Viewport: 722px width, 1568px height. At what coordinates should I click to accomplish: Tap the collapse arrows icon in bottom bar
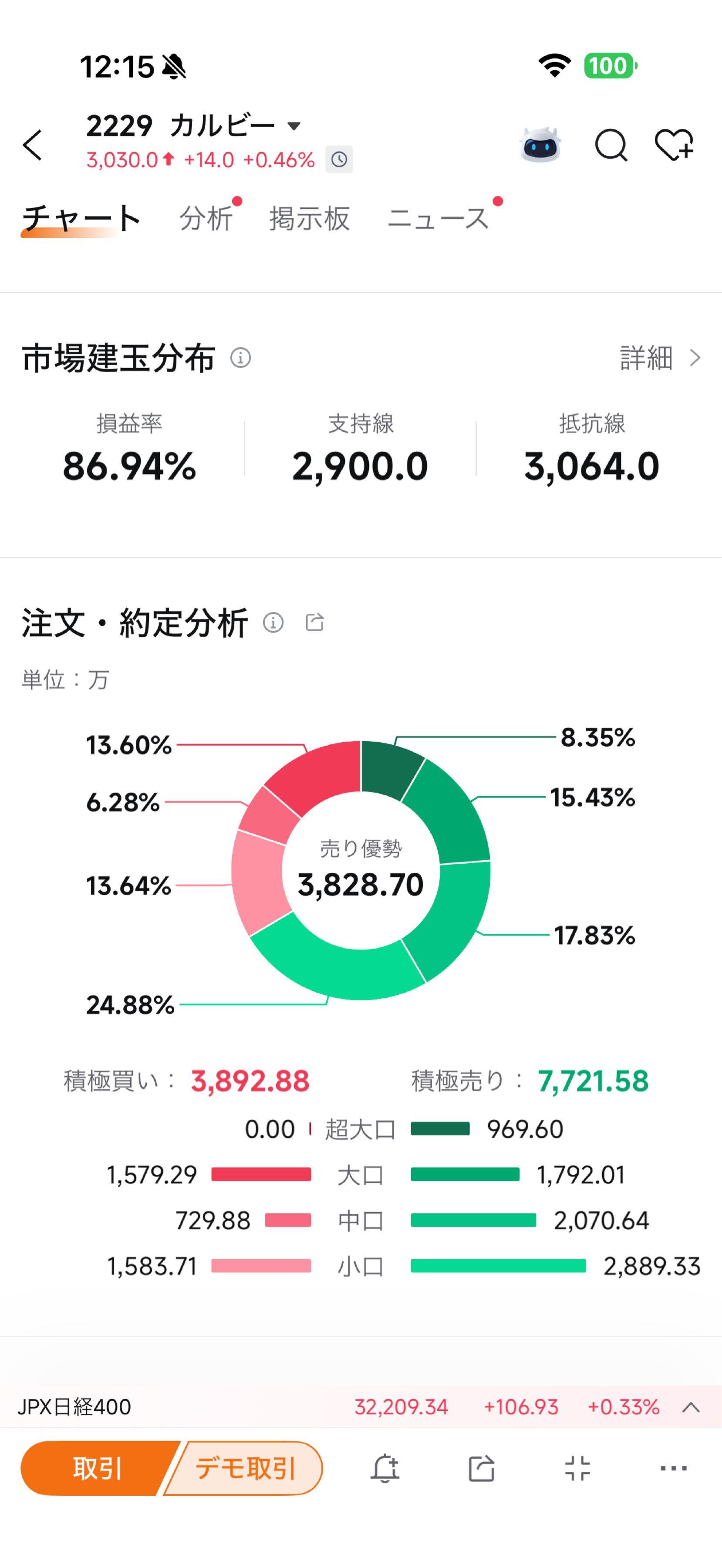pos(577,1468)
